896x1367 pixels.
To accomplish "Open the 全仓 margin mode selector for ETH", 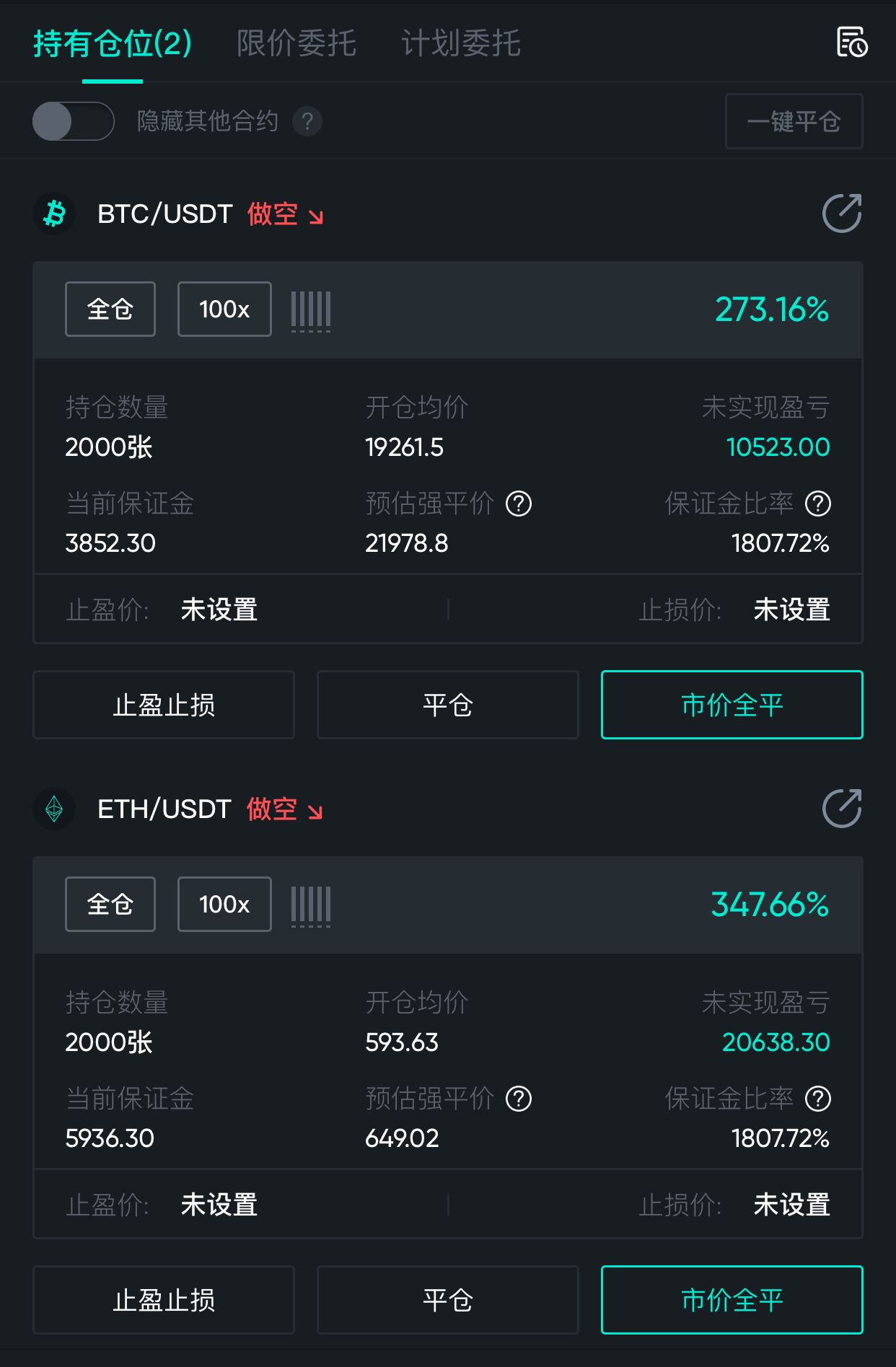I will (x=110, y=905).
